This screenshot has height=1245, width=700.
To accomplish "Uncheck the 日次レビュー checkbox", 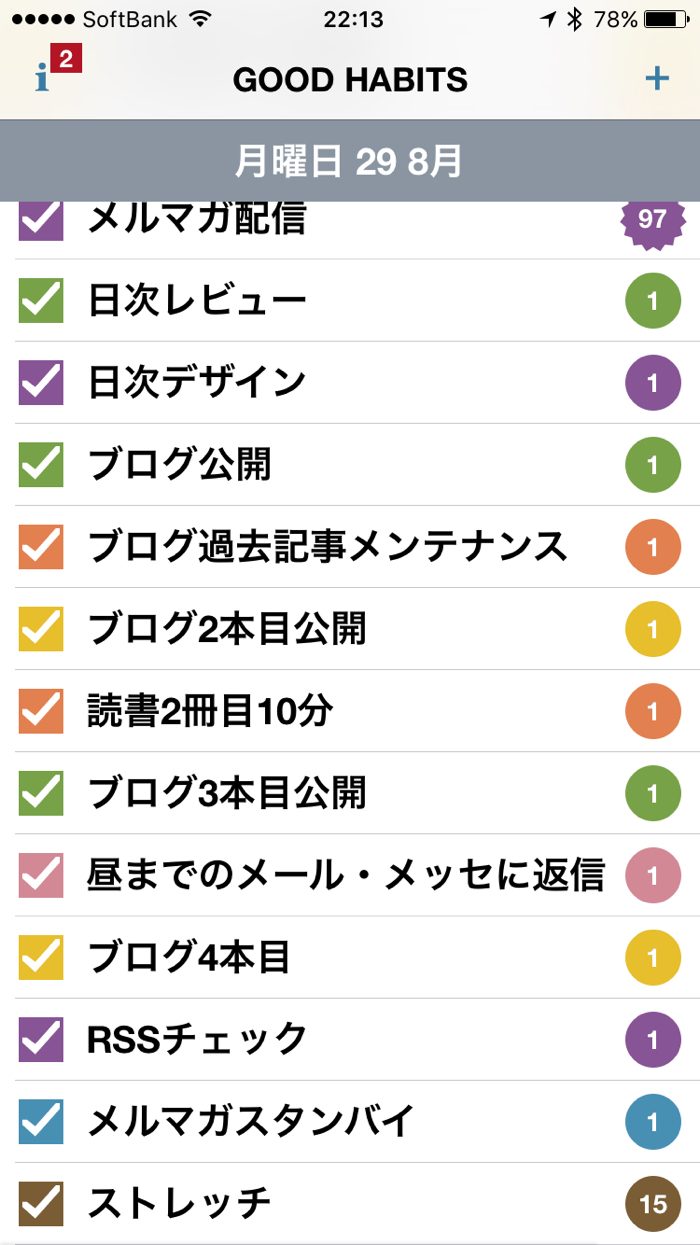I will (41, 300).
